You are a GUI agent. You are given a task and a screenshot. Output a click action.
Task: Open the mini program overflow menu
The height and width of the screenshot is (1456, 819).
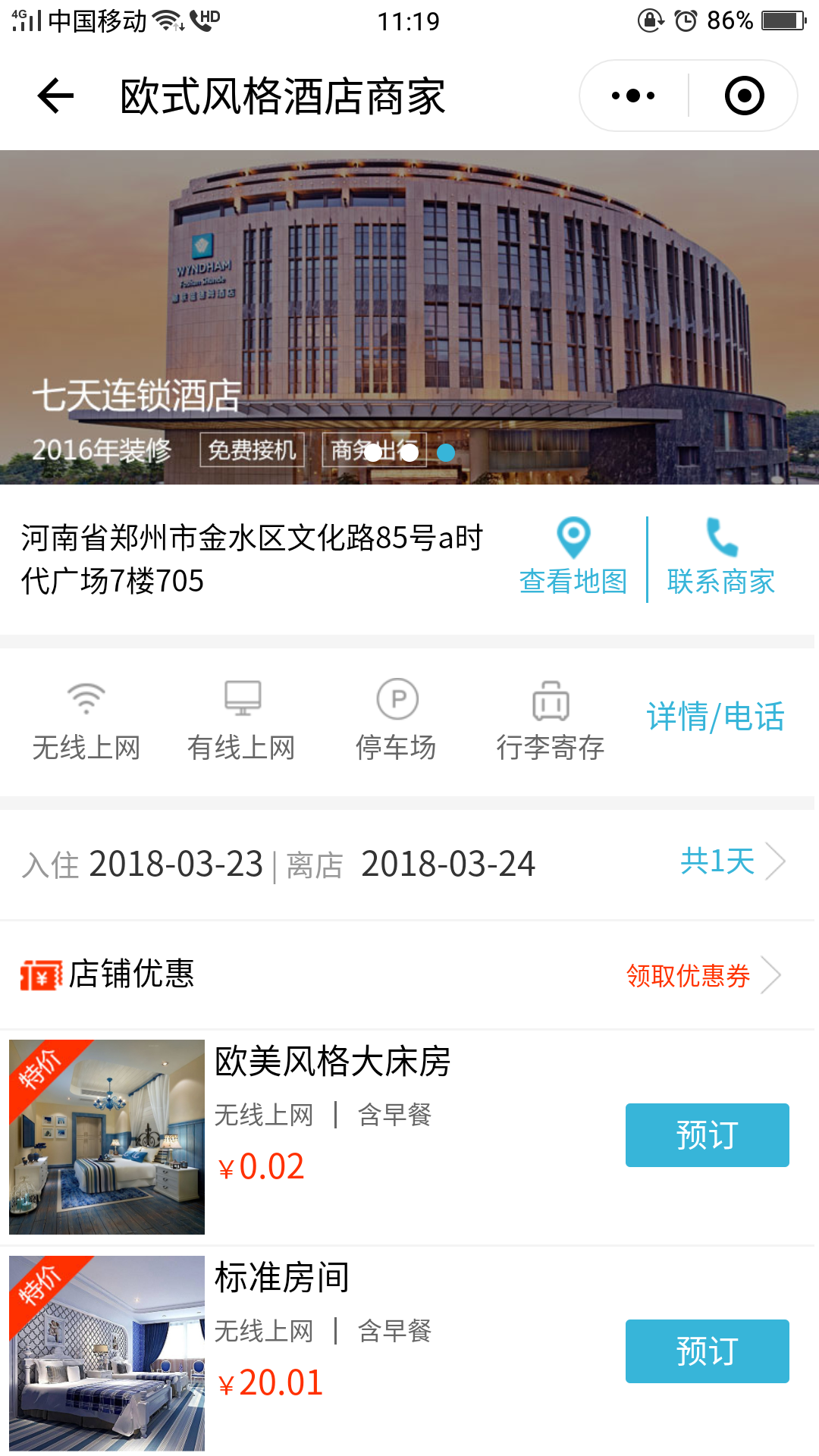[633, 96]
